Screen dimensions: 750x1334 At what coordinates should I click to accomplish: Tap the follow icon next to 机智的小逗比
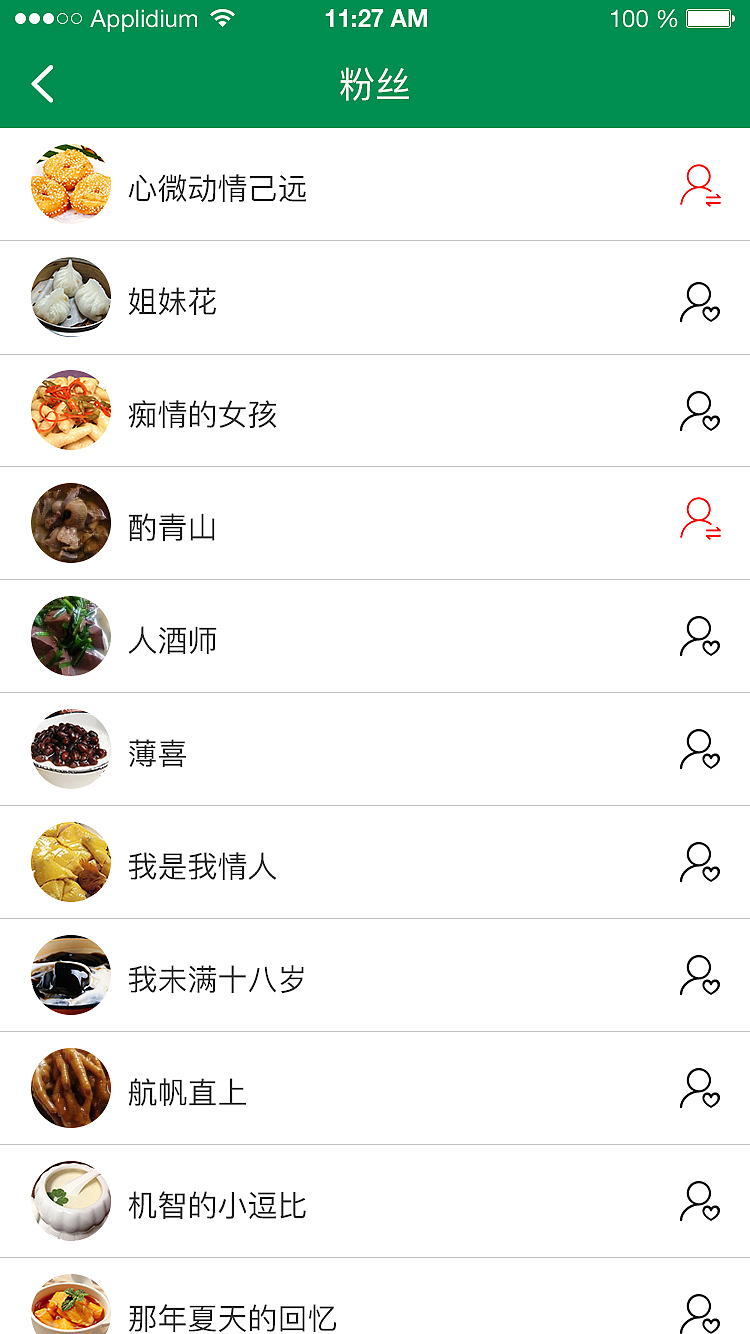pos(702,1201)
